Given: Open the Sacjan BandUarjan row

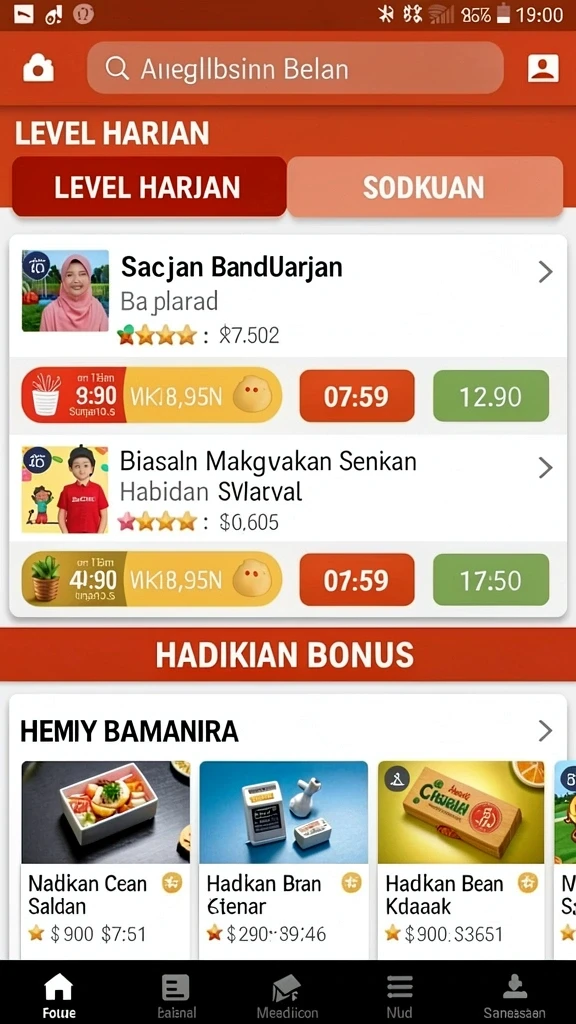Looking at the screenshot, I should (x=288, y=296).
